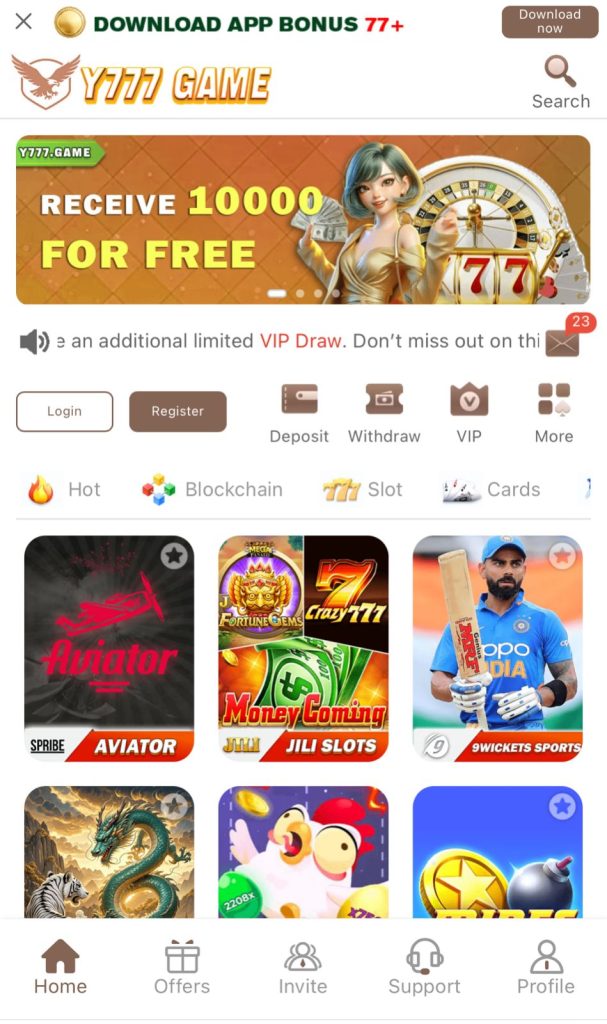Switch to the Blockchain category

[x=212, y=490]
